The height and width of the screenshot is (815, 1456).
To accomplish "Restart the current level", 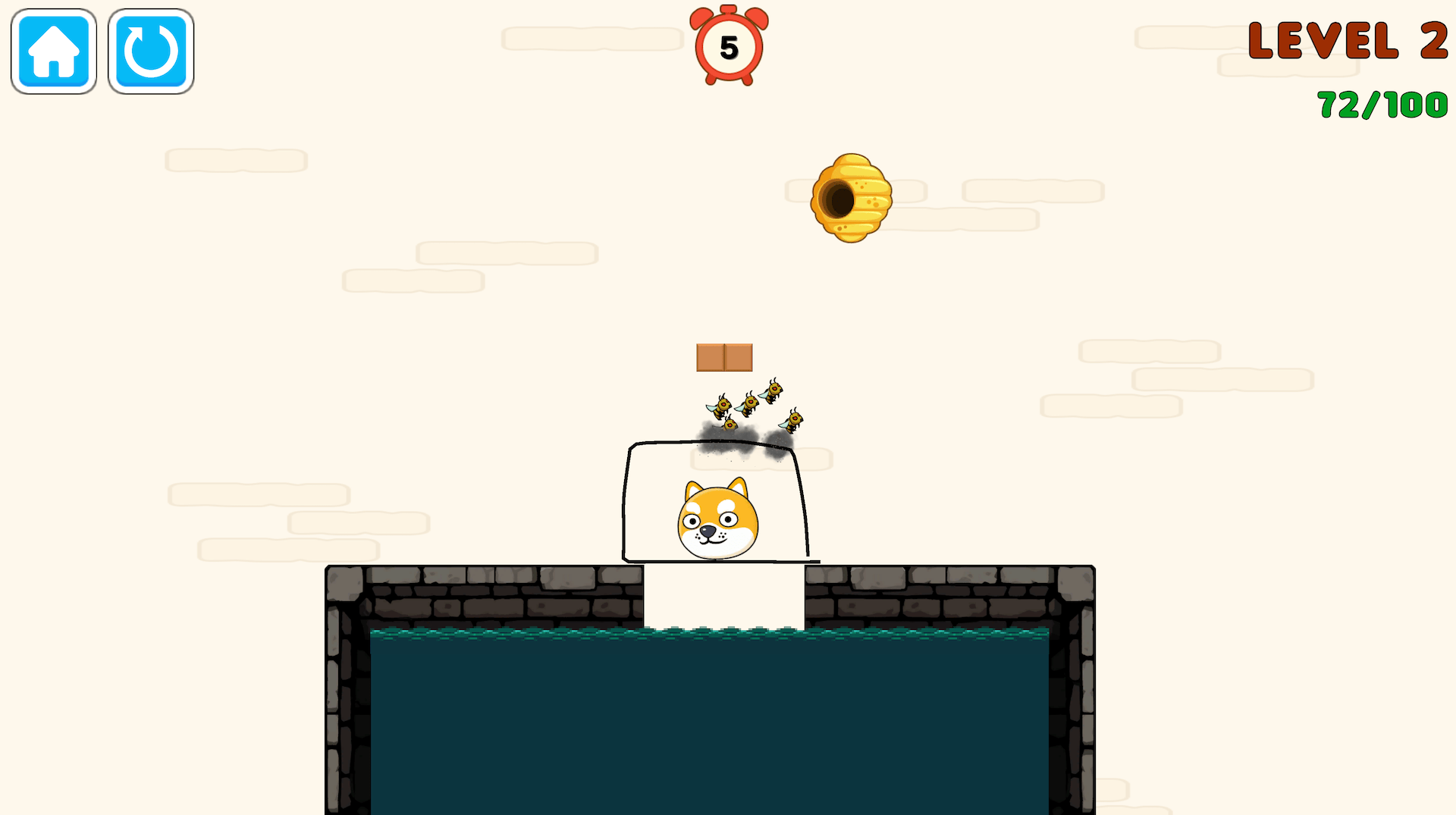I will click(x=151, y=52).
